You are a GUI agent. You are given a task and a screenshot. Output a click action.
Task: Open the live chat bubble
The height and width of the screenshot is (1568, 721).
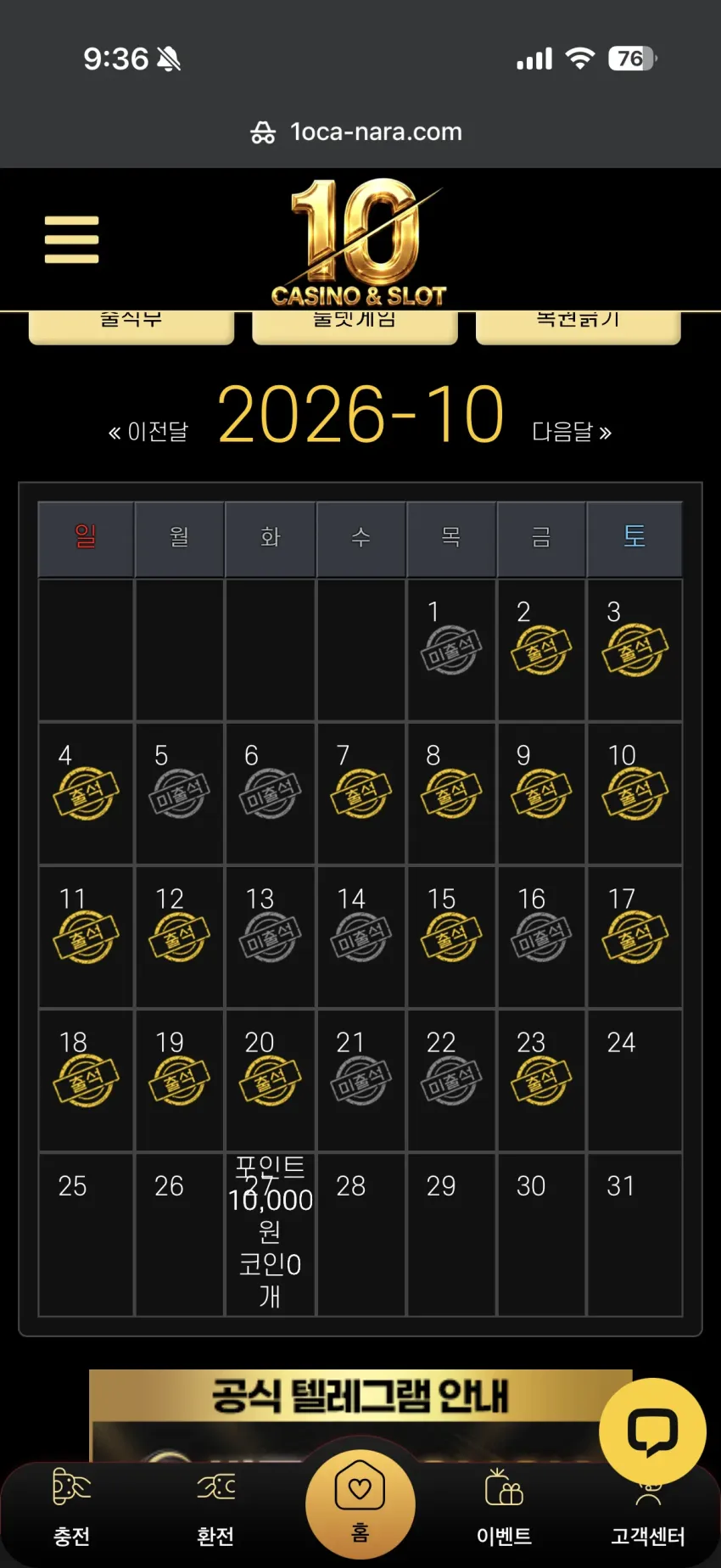tap(652, 1431)
